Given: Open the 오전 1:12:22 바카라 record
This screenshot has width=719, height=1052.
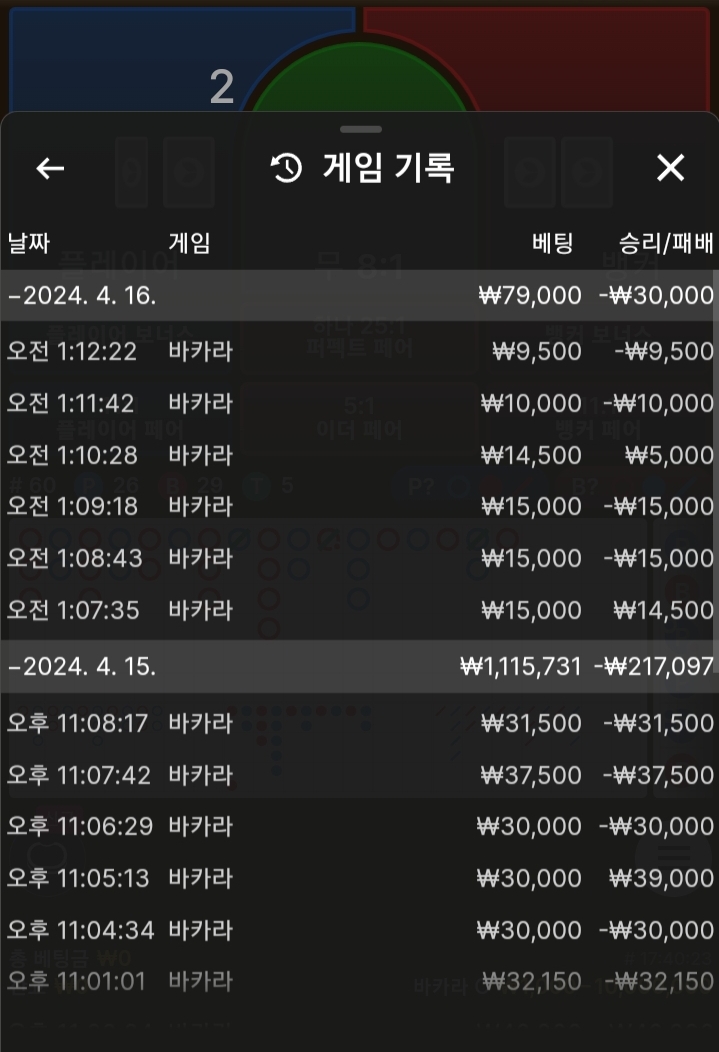Looking at the screenshot, I should pyautogui.click(x=359, y=352).
